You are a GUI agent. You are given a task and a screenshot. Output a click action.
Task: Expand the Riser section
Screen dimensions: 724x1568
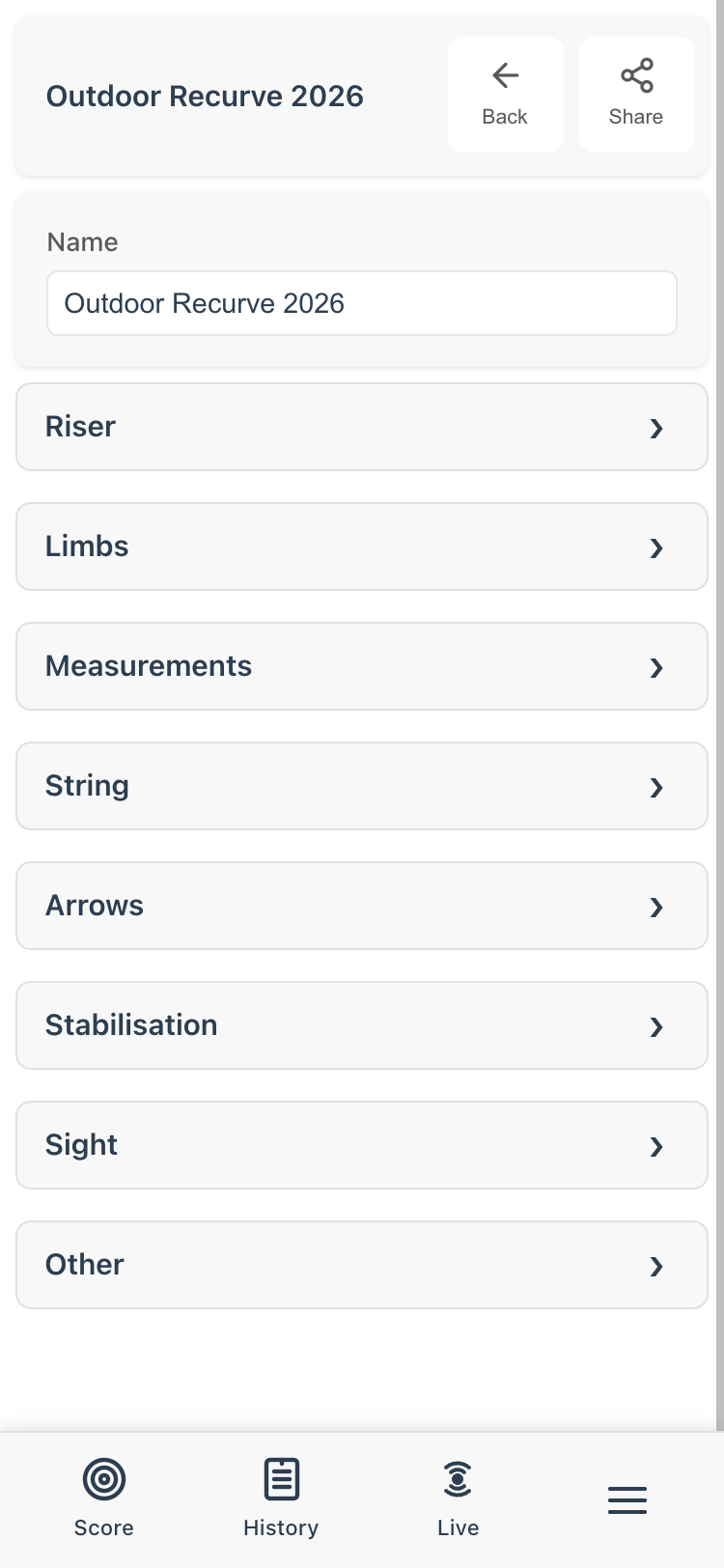(x=362, y=427)
